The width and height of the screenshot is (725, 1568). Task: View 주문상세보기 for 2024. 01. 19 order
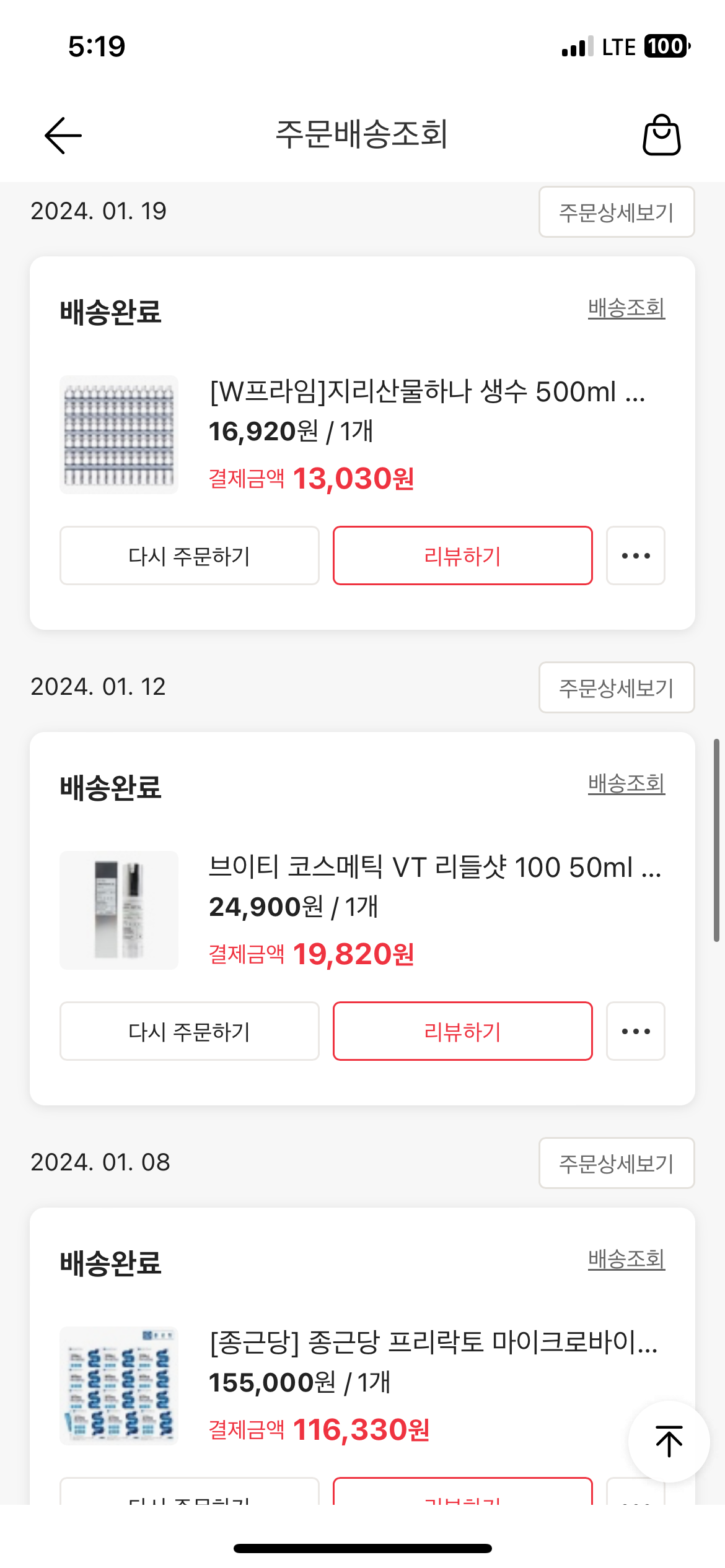coord(616,212)
